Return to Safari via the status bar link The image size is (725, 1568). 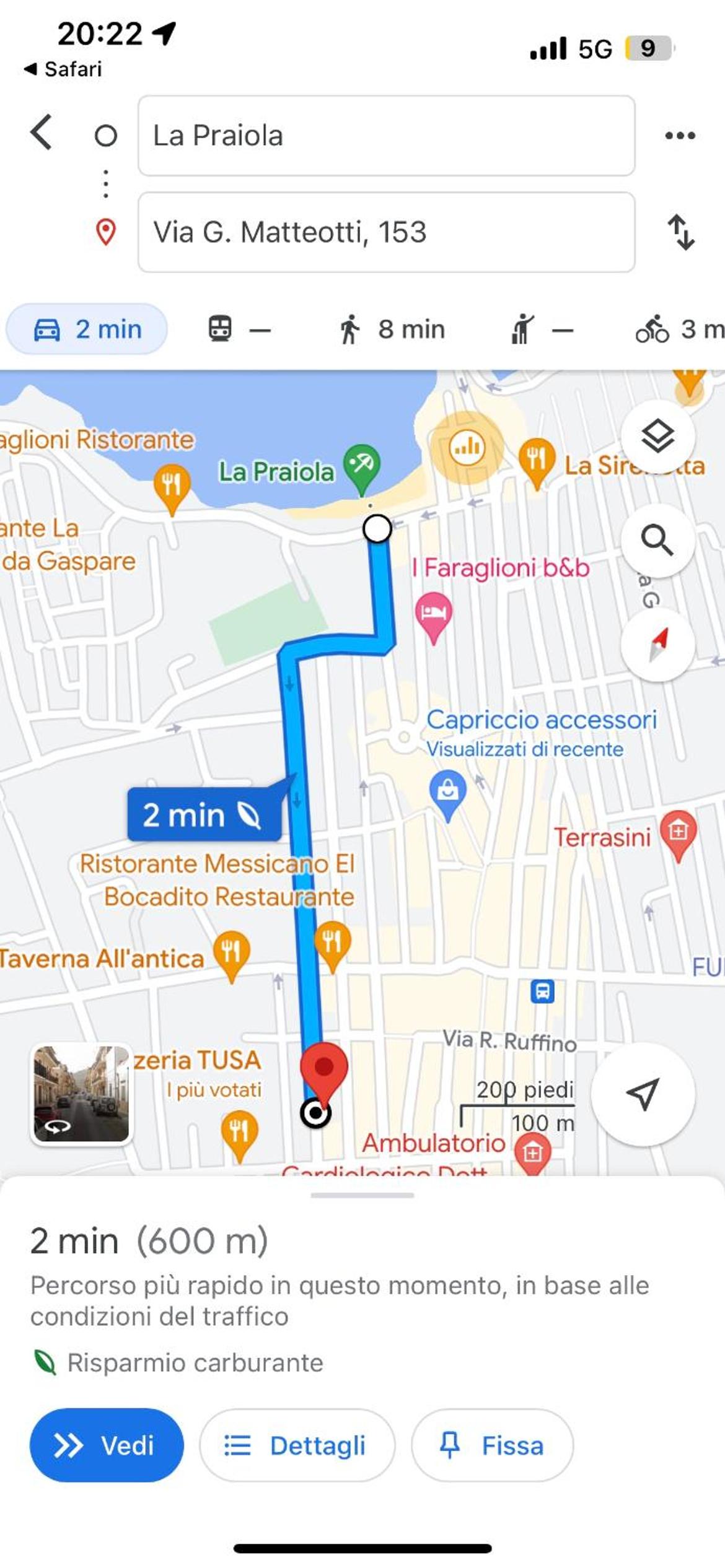coord(63,69)
